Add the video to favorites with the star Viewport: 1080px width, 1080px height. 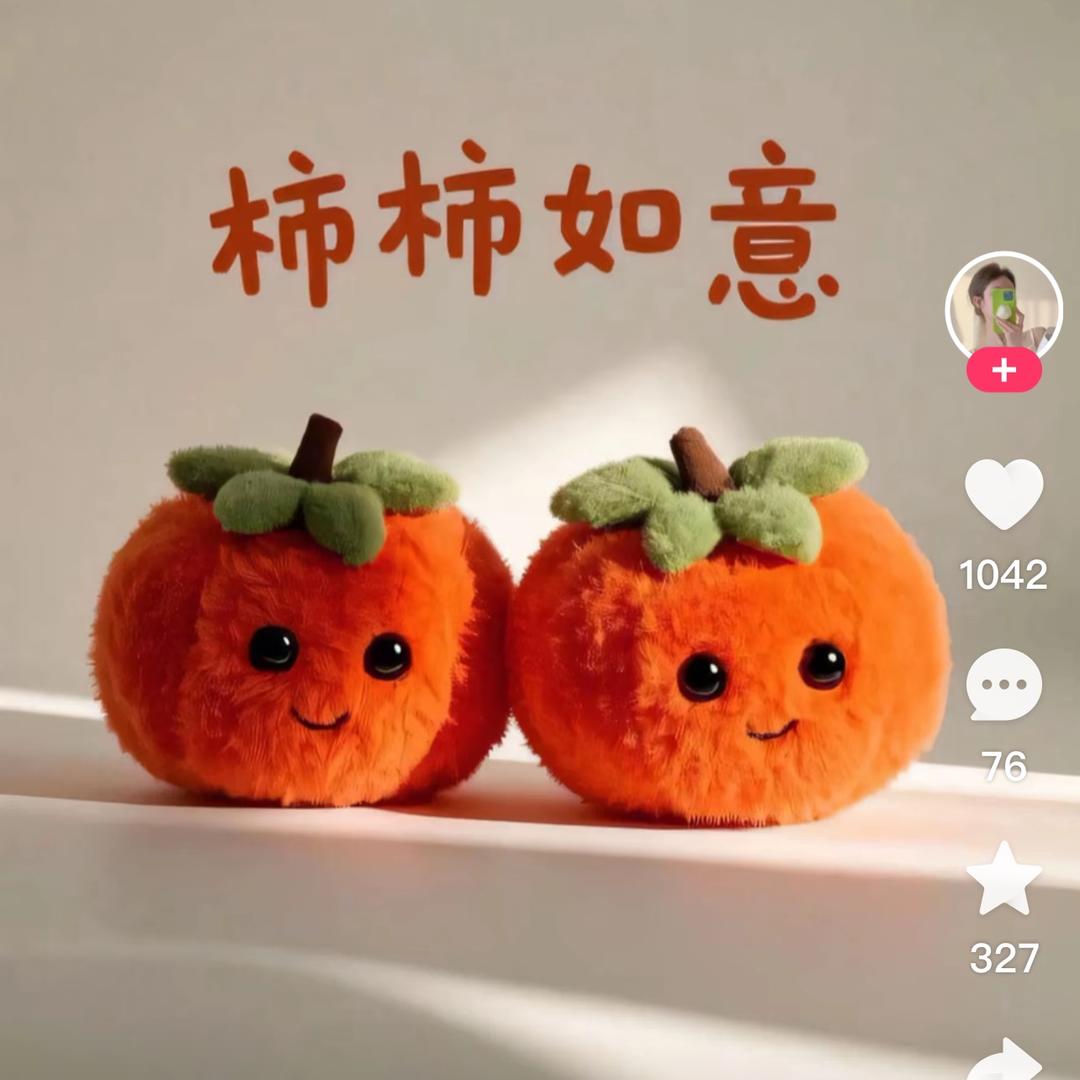click(x=1003, y=878)
